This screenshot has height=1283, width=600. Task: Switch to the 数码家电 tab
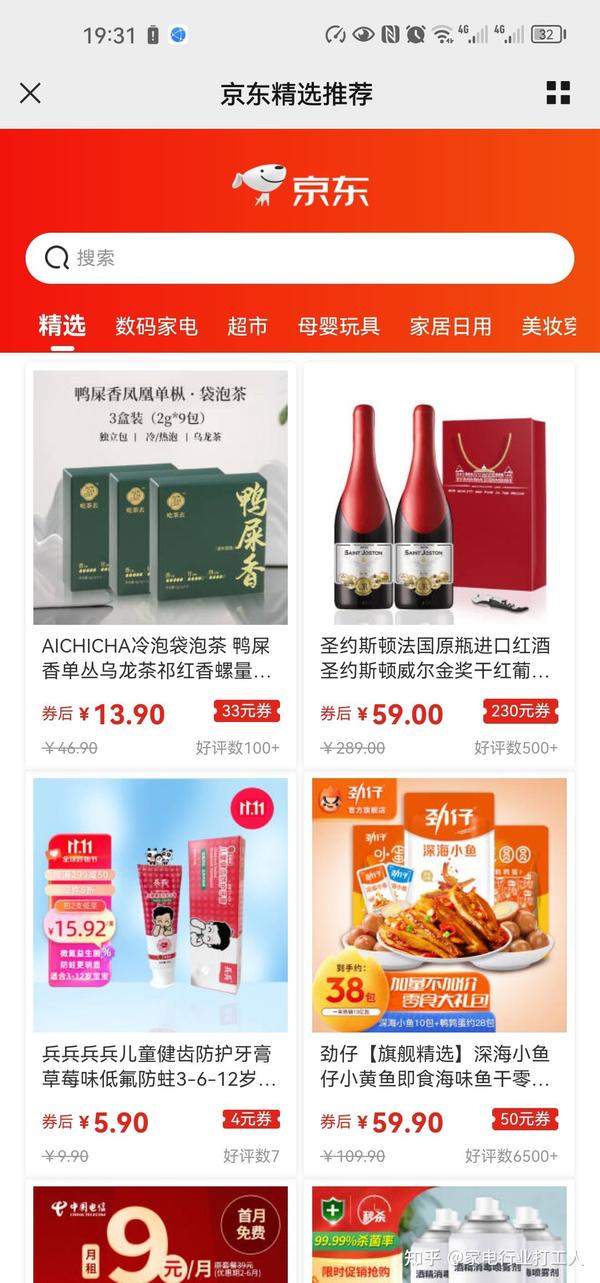[x=156, y=326]
